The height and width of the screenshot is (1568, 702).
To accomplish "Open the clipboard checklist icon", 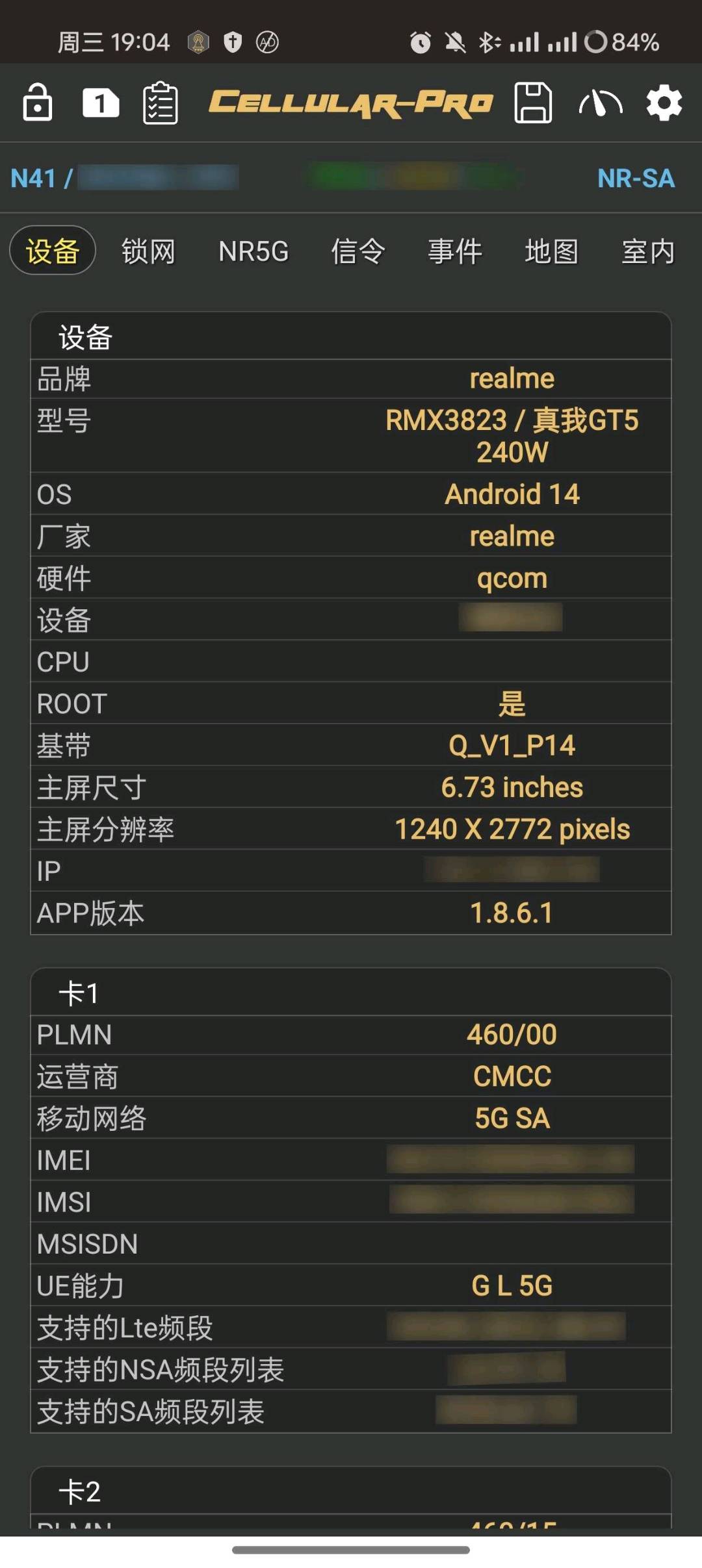I will click(160, 103).
